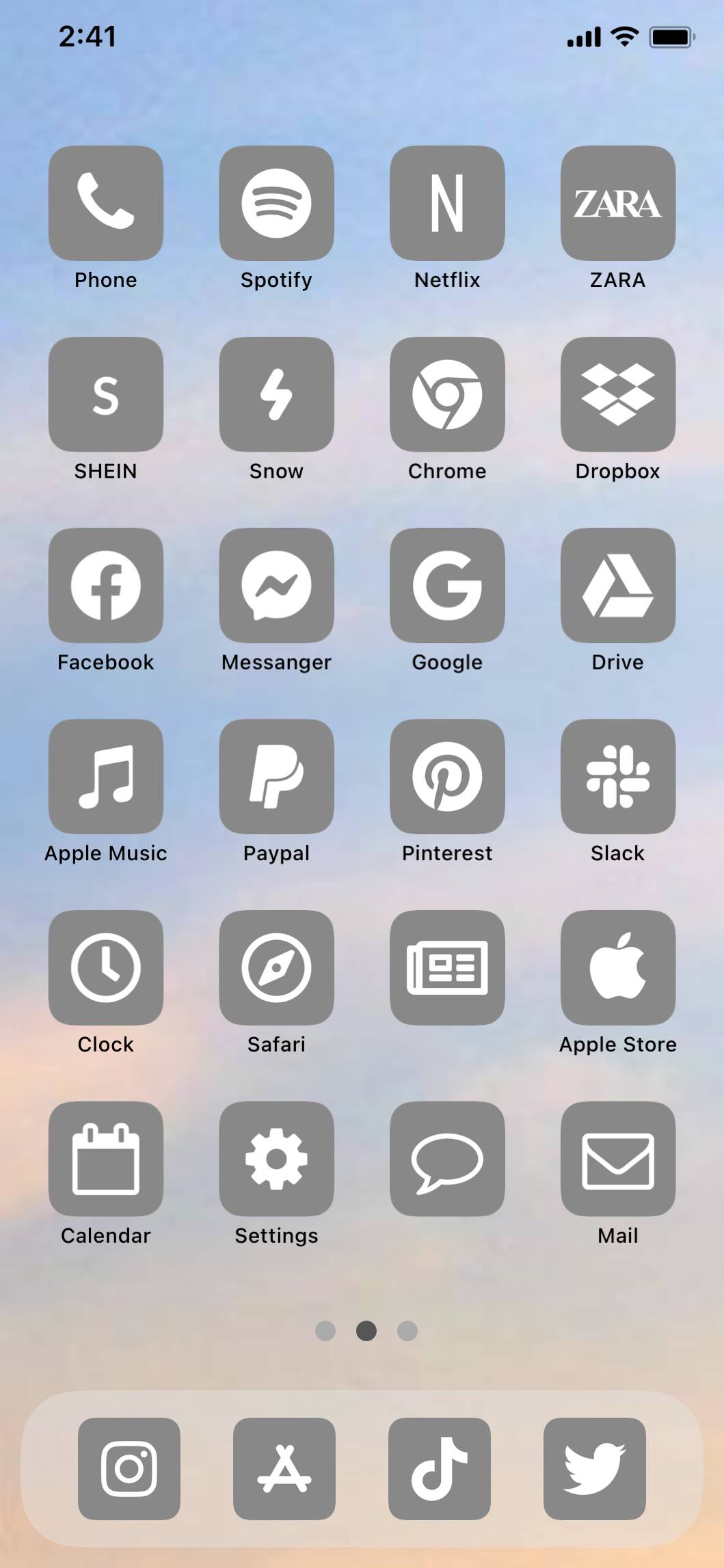Screen dimensions: 724x1568
Task: Launch Spotify
Action: 276,203
